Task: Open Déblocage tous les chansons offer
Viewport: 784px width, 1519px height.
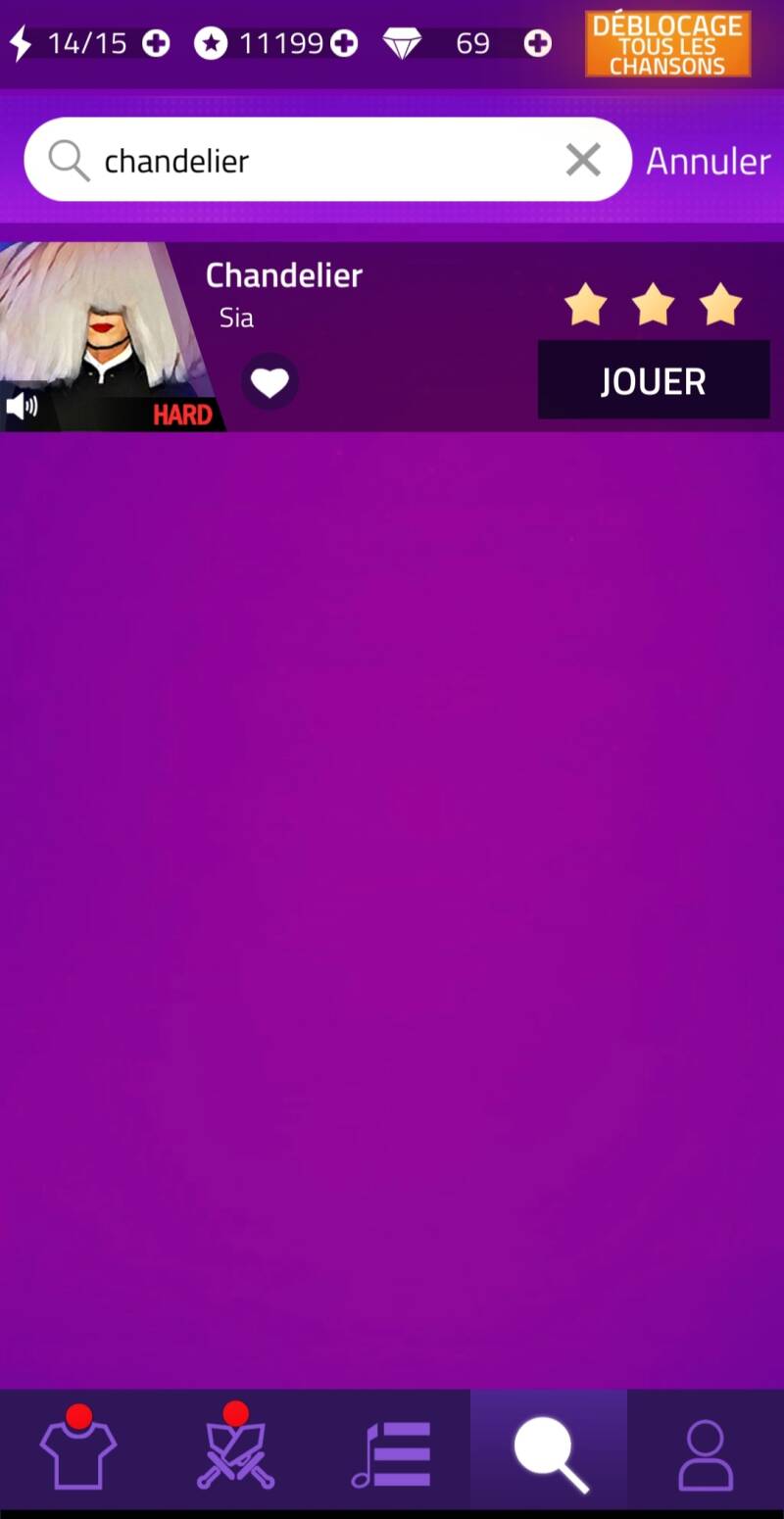Action: [x=667, y=44]
